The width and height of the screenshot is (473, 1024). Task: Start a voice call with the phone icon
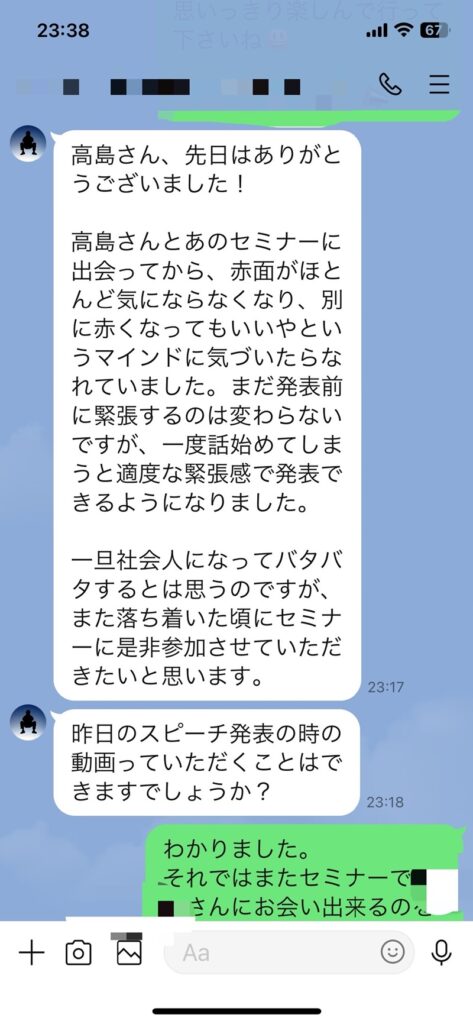[x=390, y=85]
